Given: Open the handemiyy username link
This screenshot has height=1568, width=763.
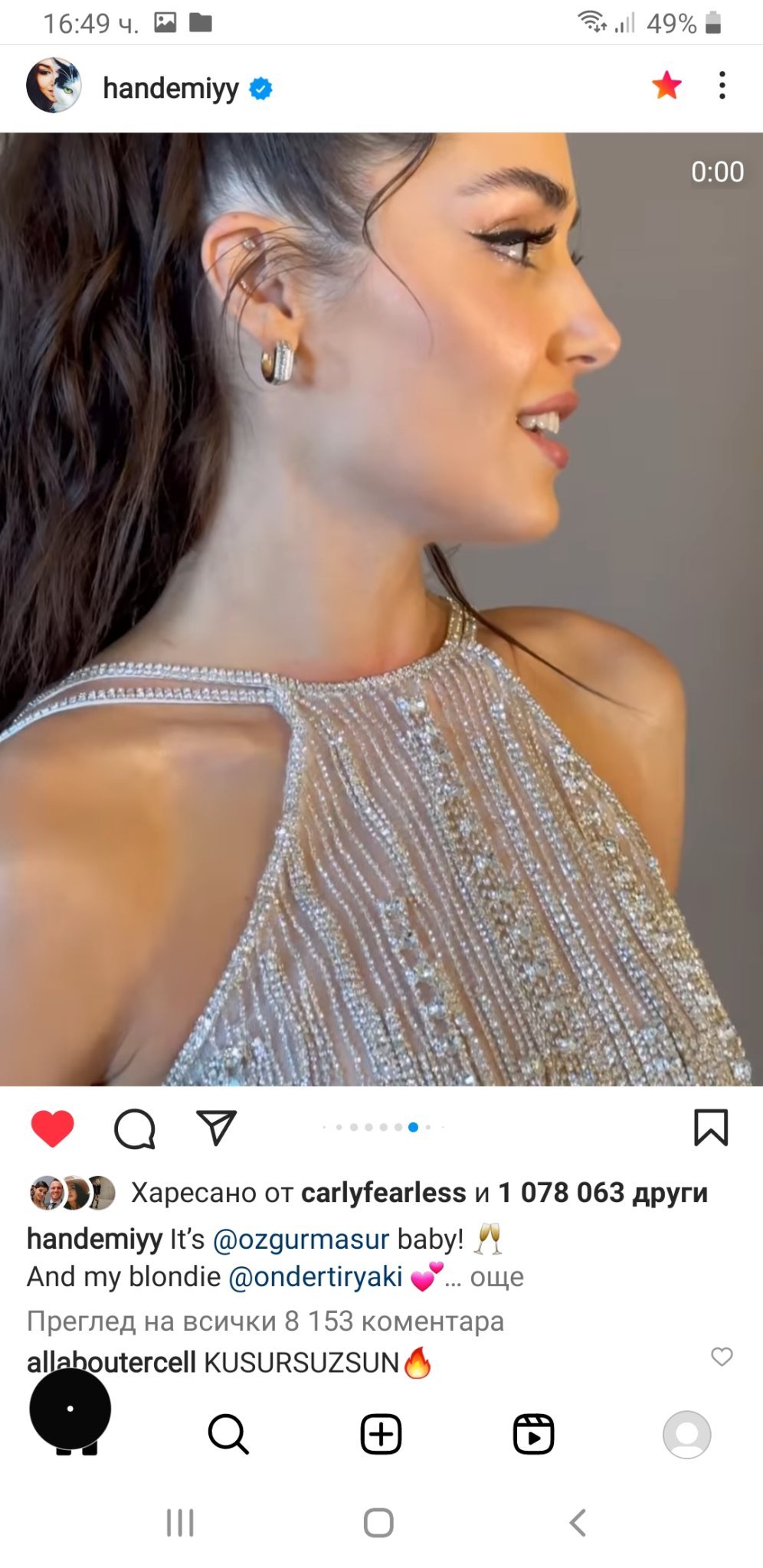Looking at the screenshot, I should click(x=170, y=88).
